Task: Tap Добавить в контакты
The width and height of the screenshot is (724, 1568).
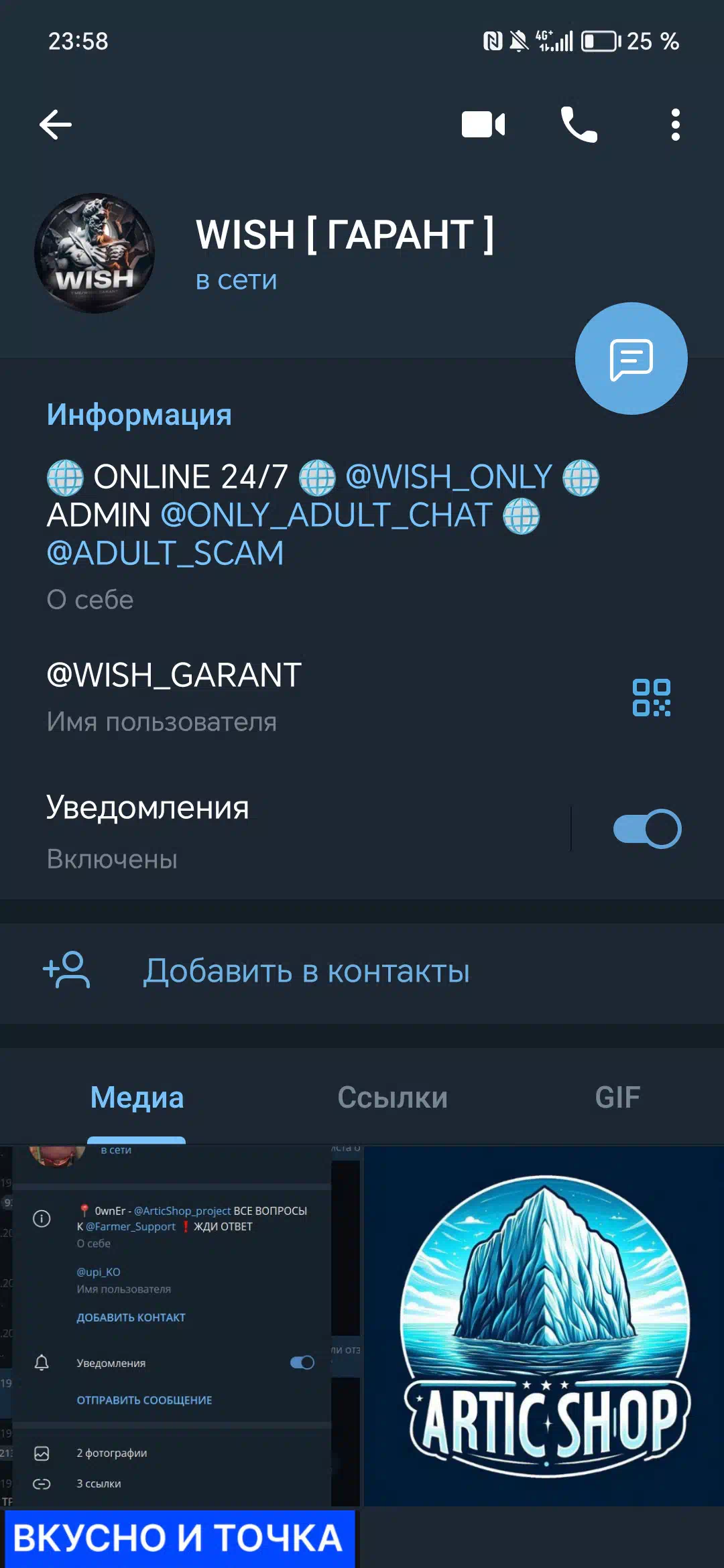Action: (362, 972)
